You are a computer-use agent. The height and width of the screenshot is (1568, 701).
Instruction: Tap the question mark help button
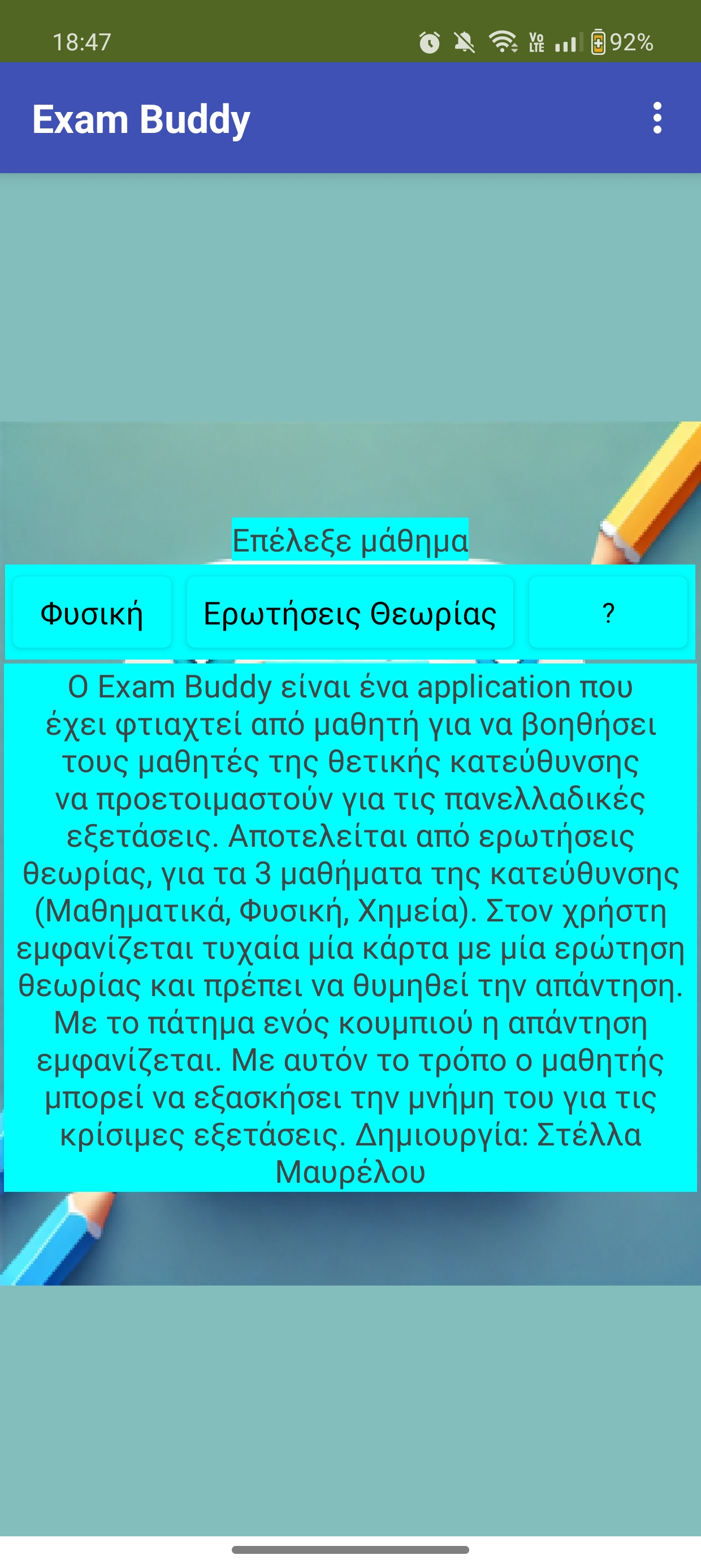(x=608, y=613)
